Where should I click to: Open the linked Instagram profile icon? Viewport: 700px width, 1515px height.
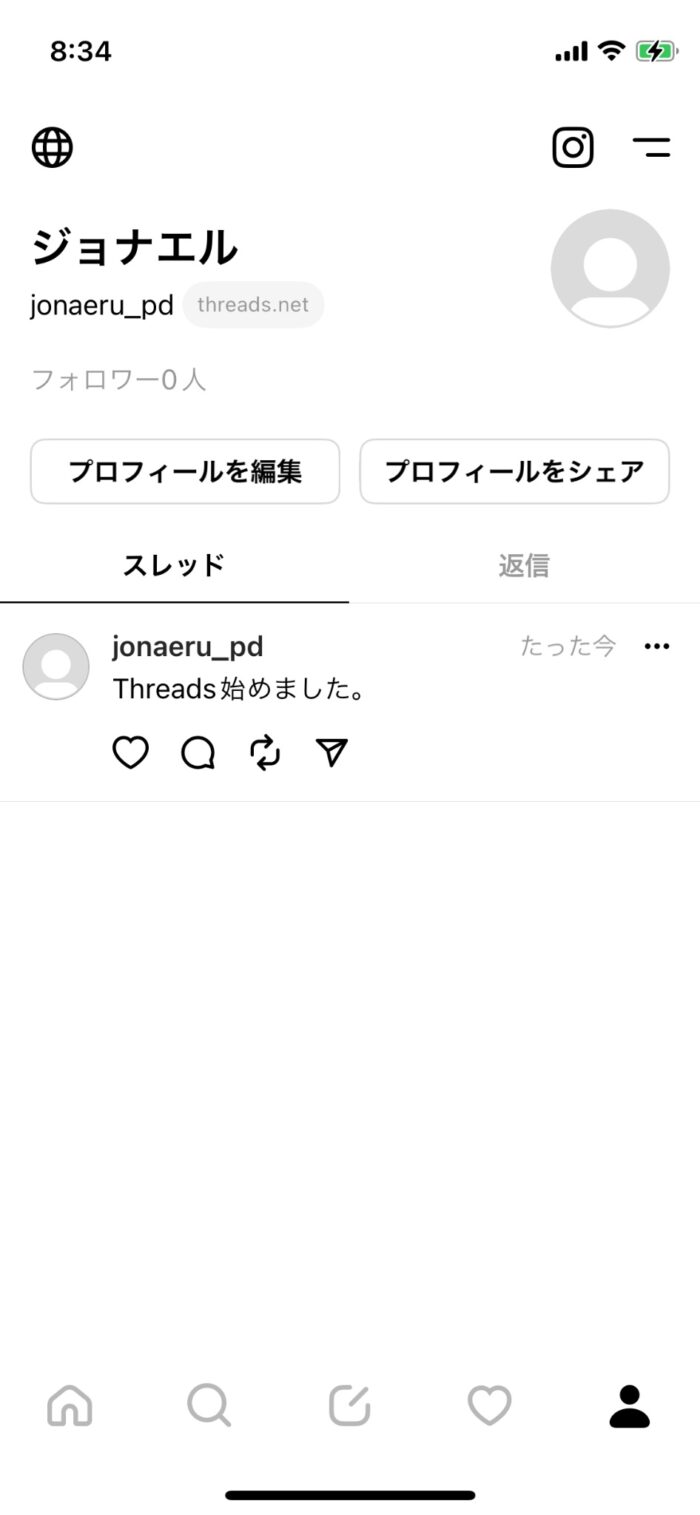tap(573, 148)
